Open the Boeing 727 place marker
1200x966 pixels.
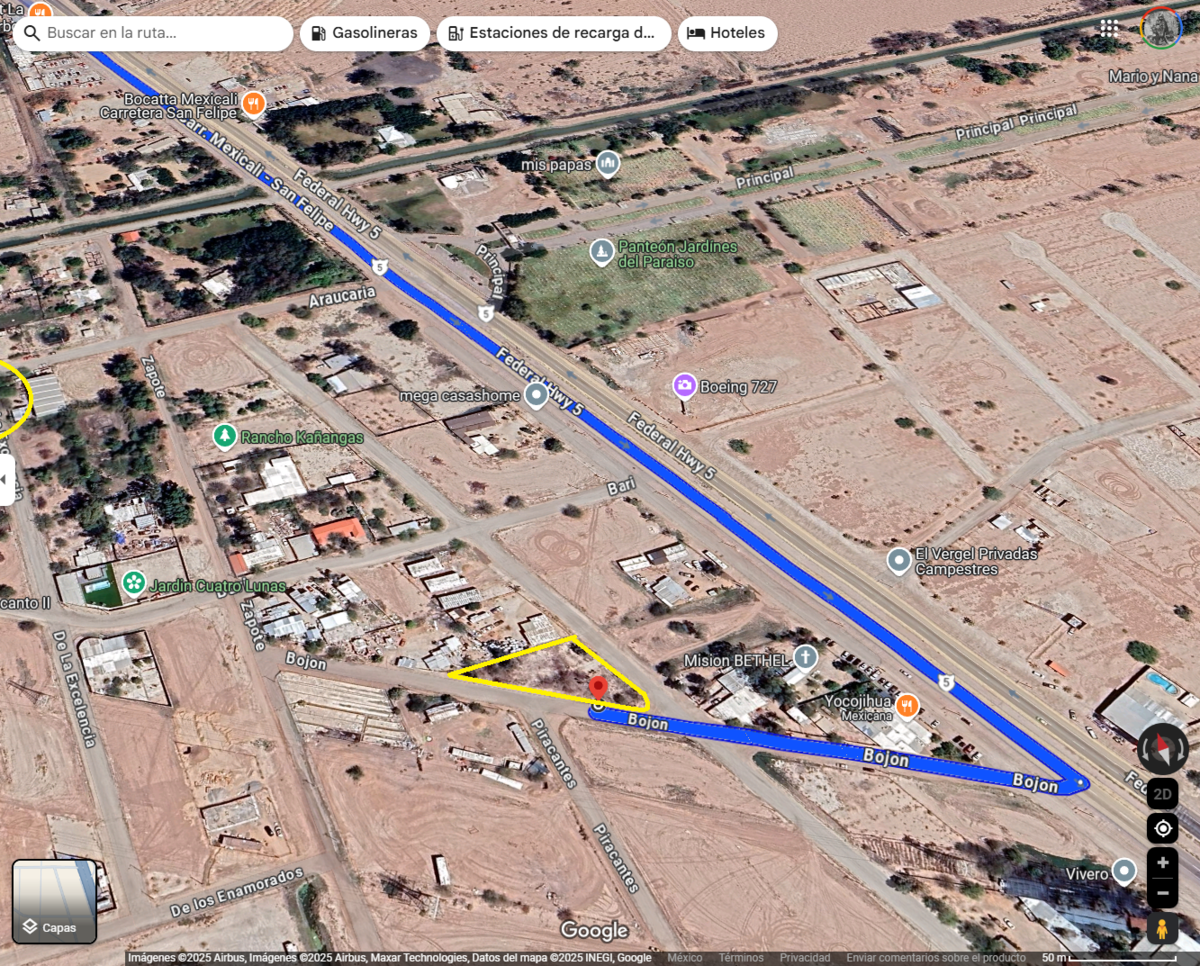click(684, 386)
